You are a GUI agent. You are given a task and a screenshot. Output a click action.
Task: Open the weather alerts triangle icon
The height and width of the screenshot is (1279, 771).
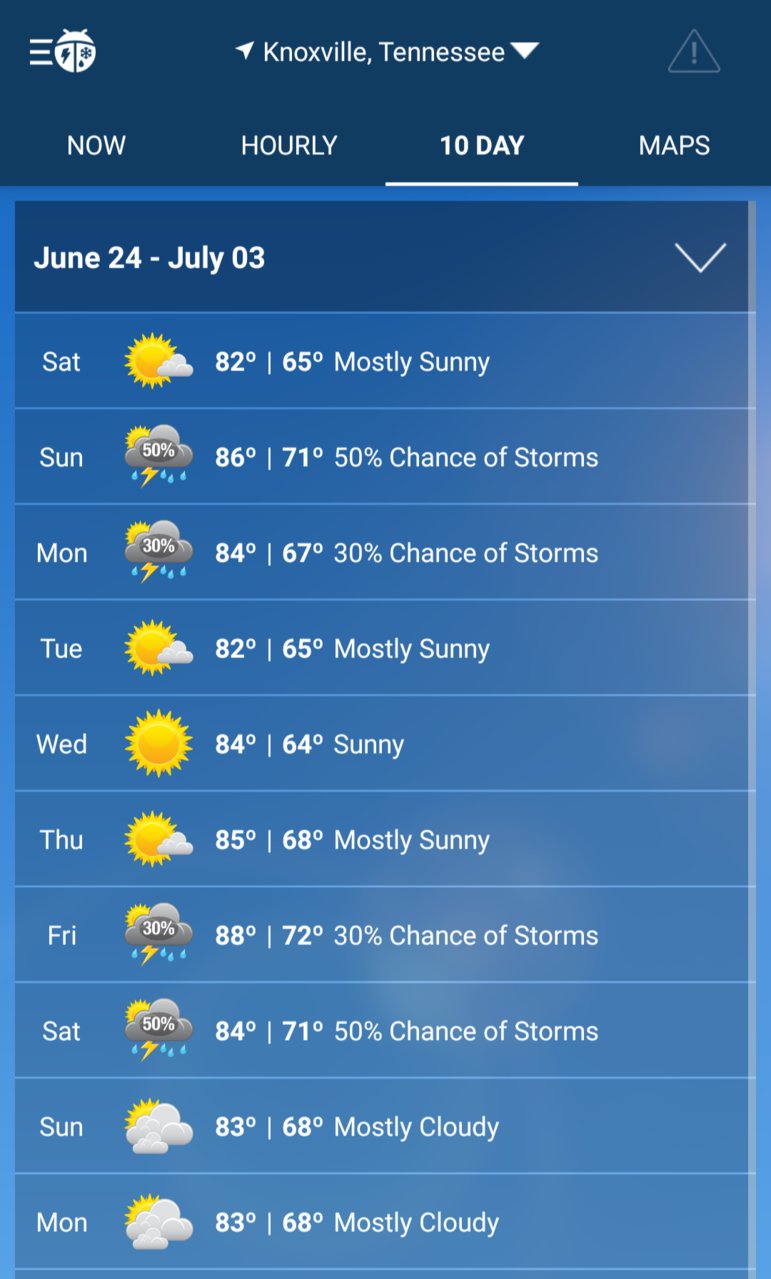point(694,52)
